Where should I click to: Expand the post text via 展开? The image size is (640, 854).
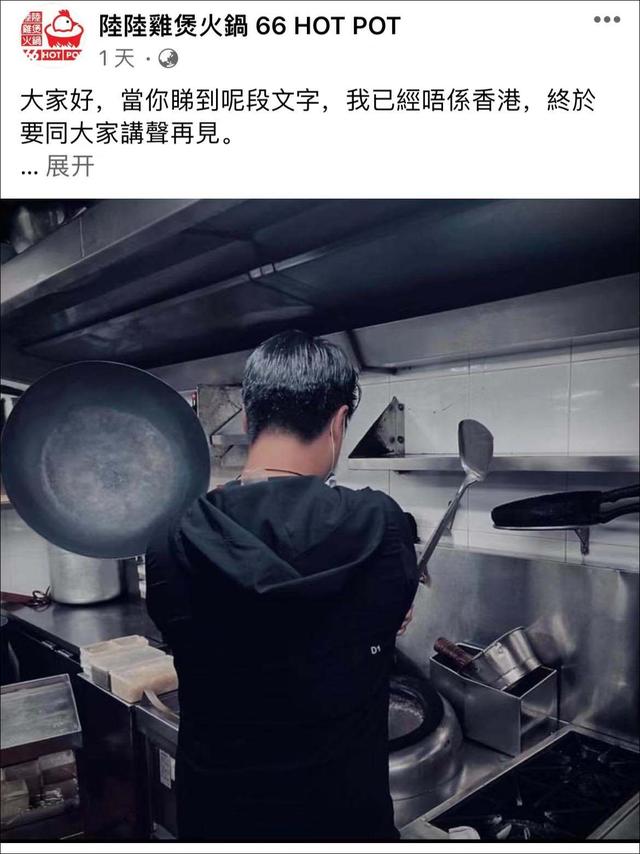point(69,166)
